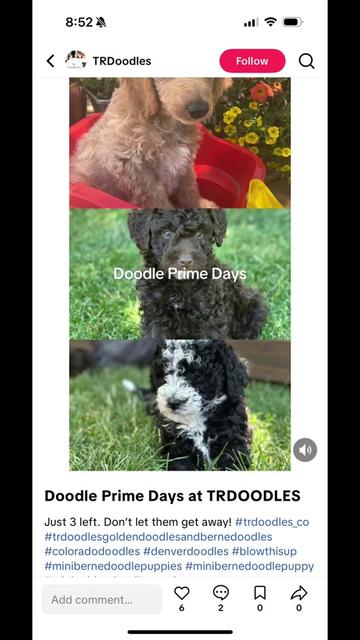The image size is (360, 640).
Task: Share the post with the arrow icon
Action: pyautogui.click(x=299, y=593)
